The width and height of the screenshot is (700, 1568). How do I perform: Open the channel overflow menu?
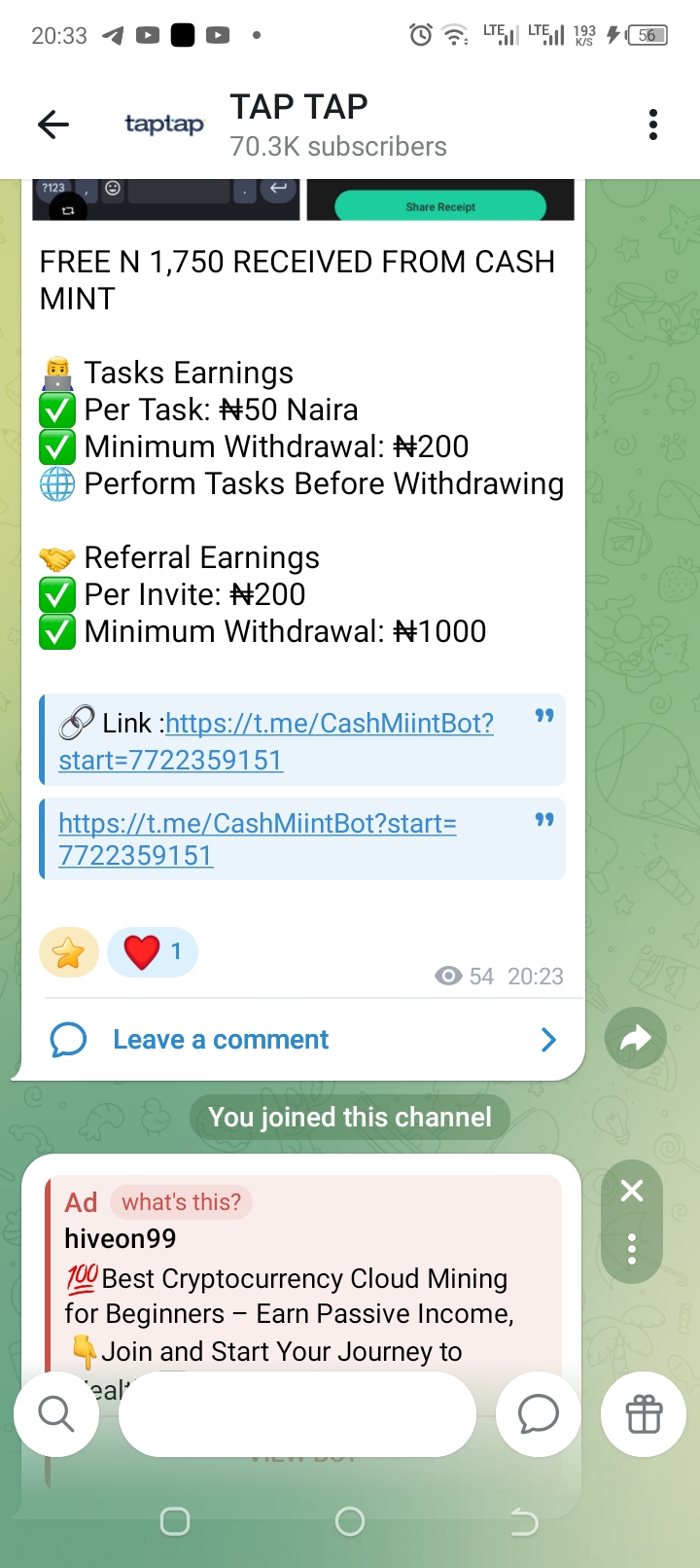point(652,125)
